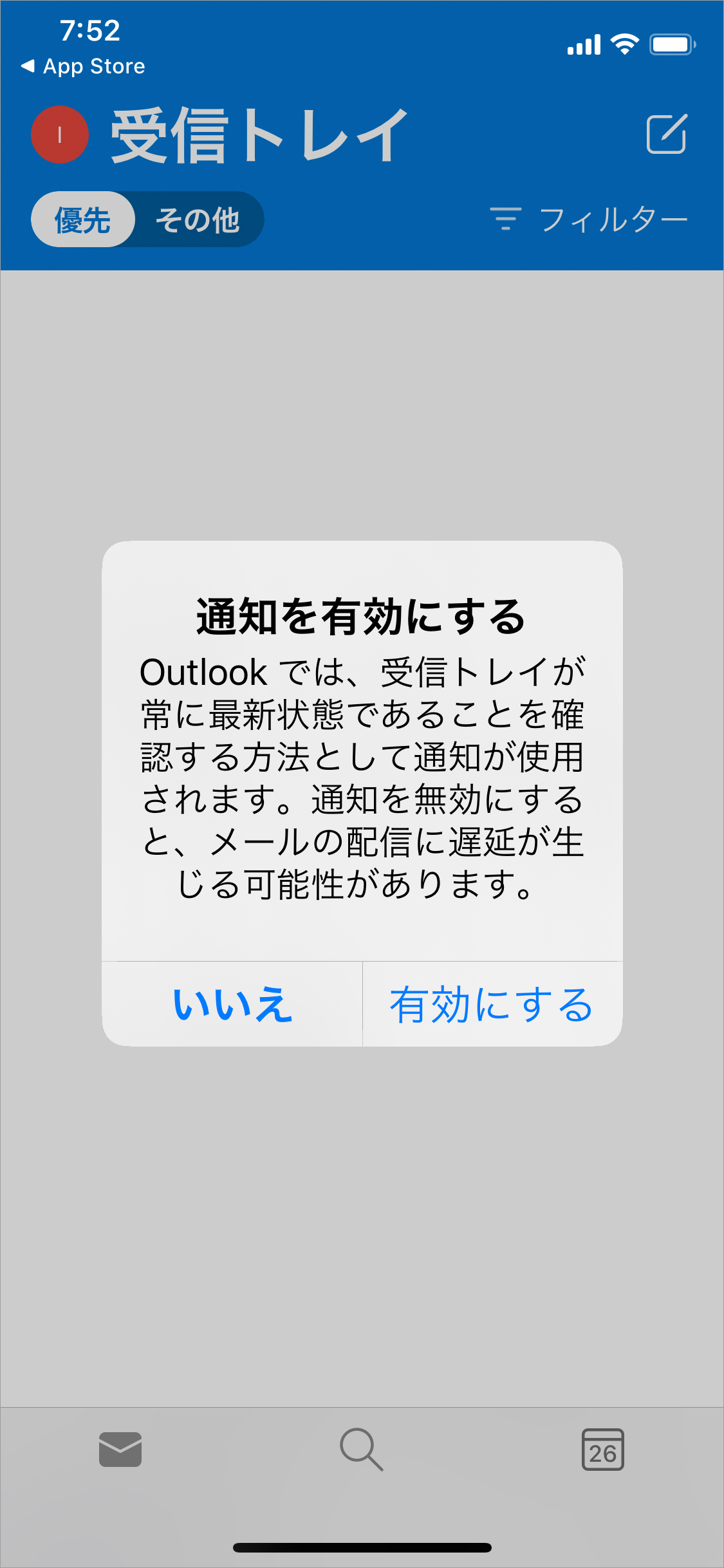Tap 有効にする to enable notifications

coord(492,1005)
